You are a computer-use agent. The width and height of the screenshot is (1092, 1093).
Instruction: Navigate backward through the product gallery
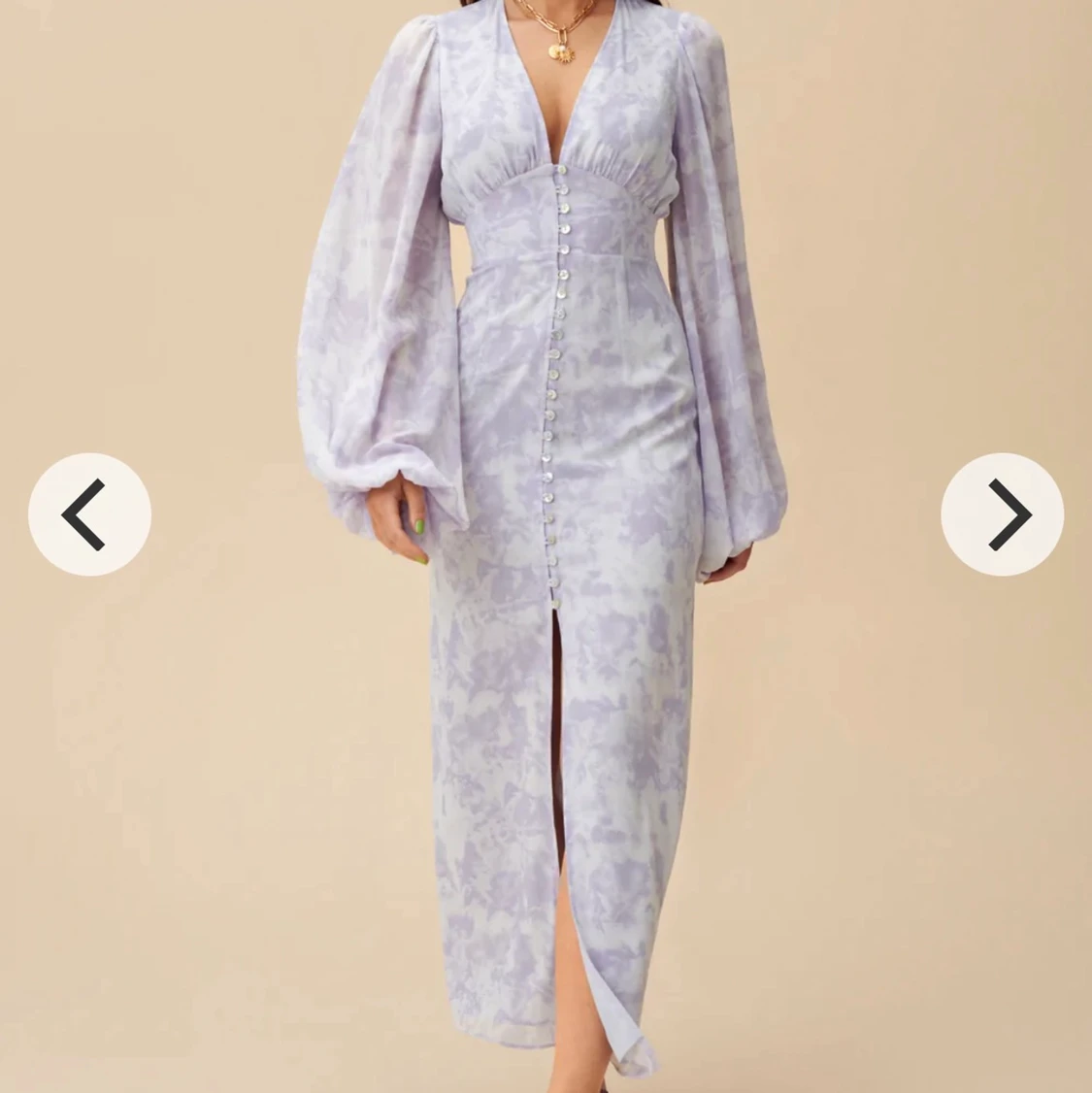pyautogui.click(x=89, y=513)
